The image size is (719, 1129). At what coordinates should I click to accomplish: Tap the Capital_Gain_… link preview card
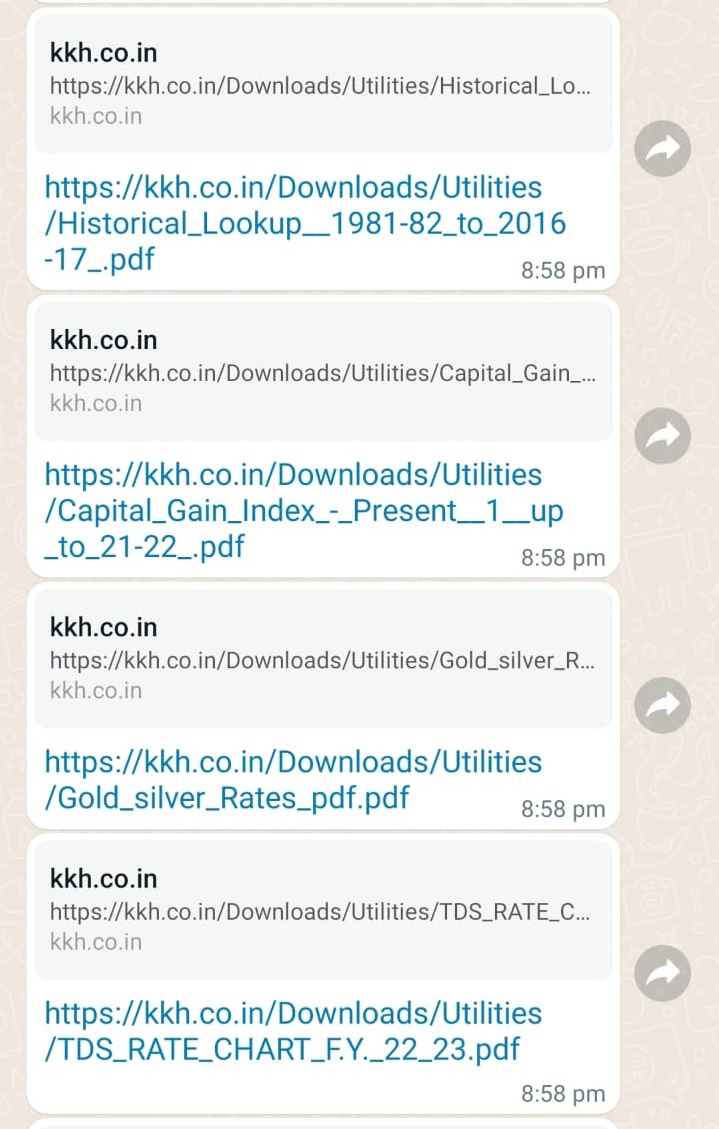(322, 372)
